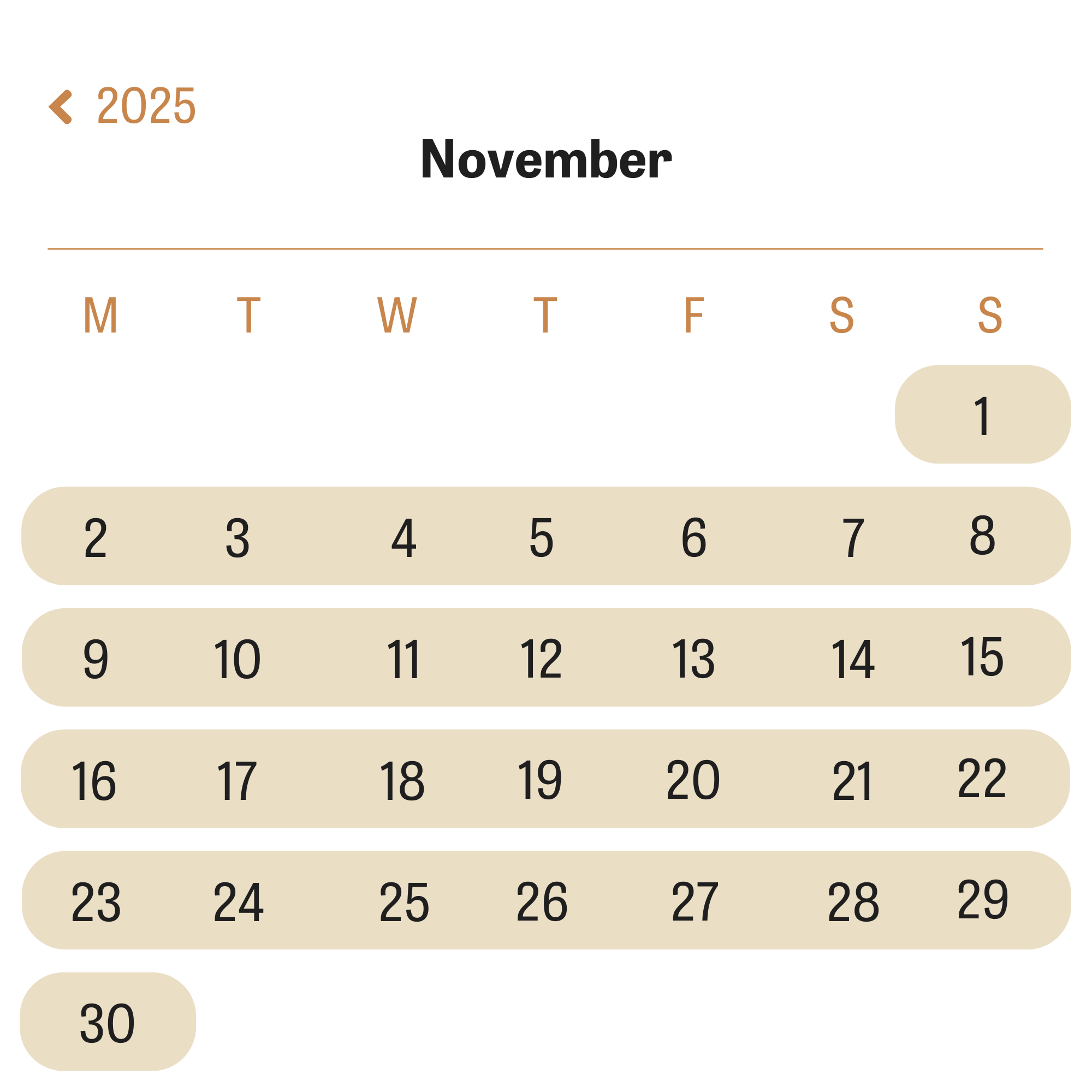Select November 27
1092x1092 pixels.
coord(694,902)
